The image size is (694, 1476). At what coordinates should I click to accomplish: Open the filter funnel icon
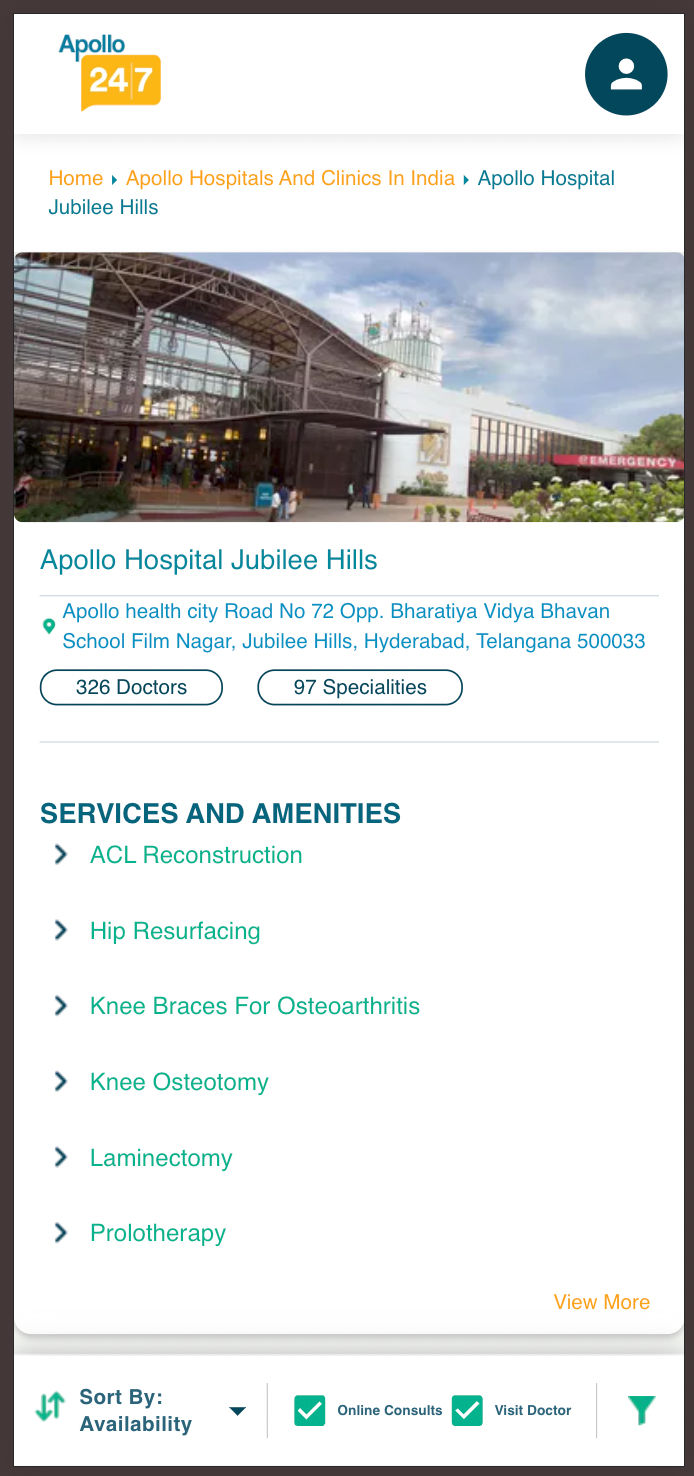pos(641,1410)
